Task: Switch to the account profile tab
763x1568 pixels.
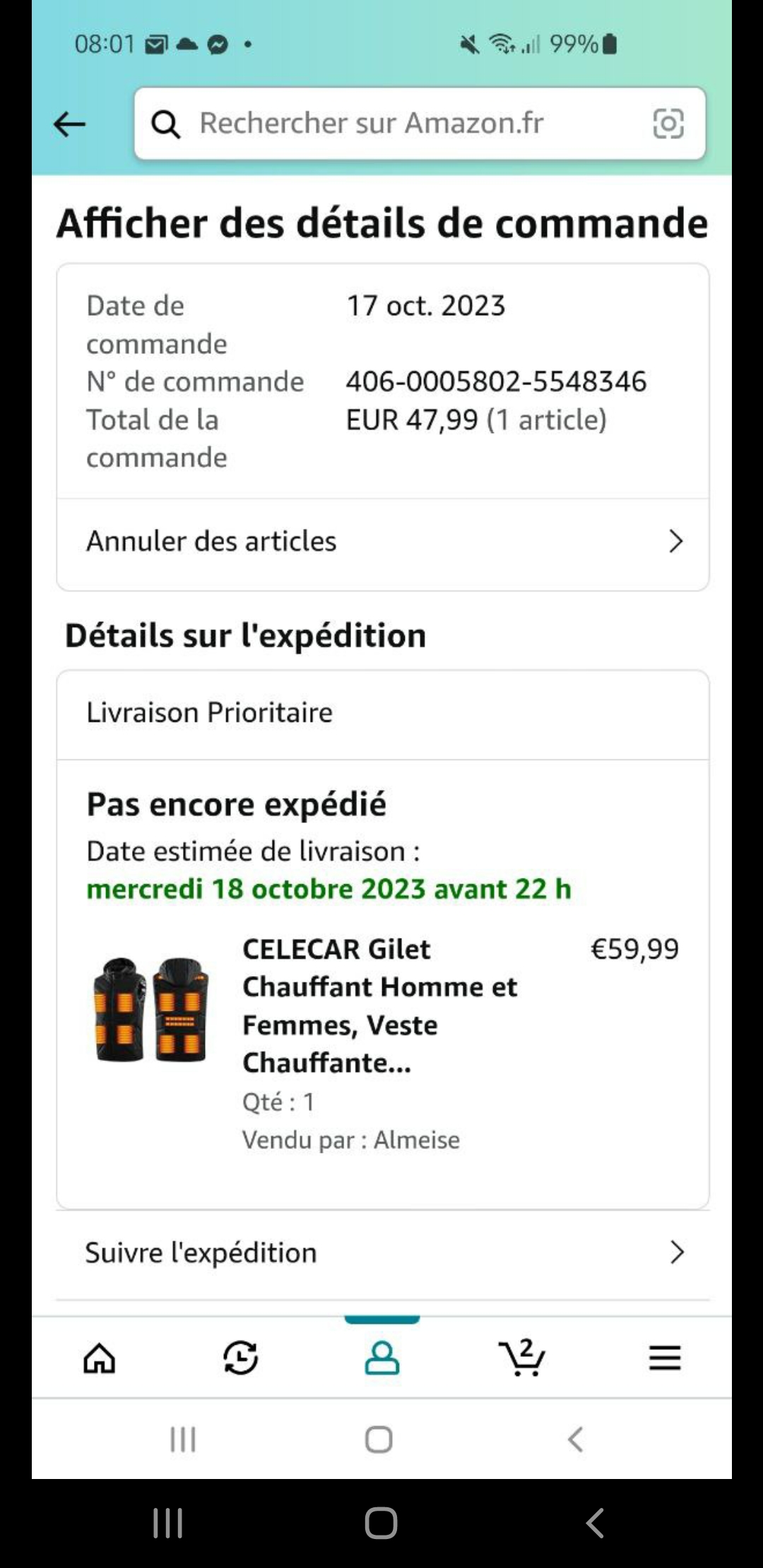Action: (382, 1358)
